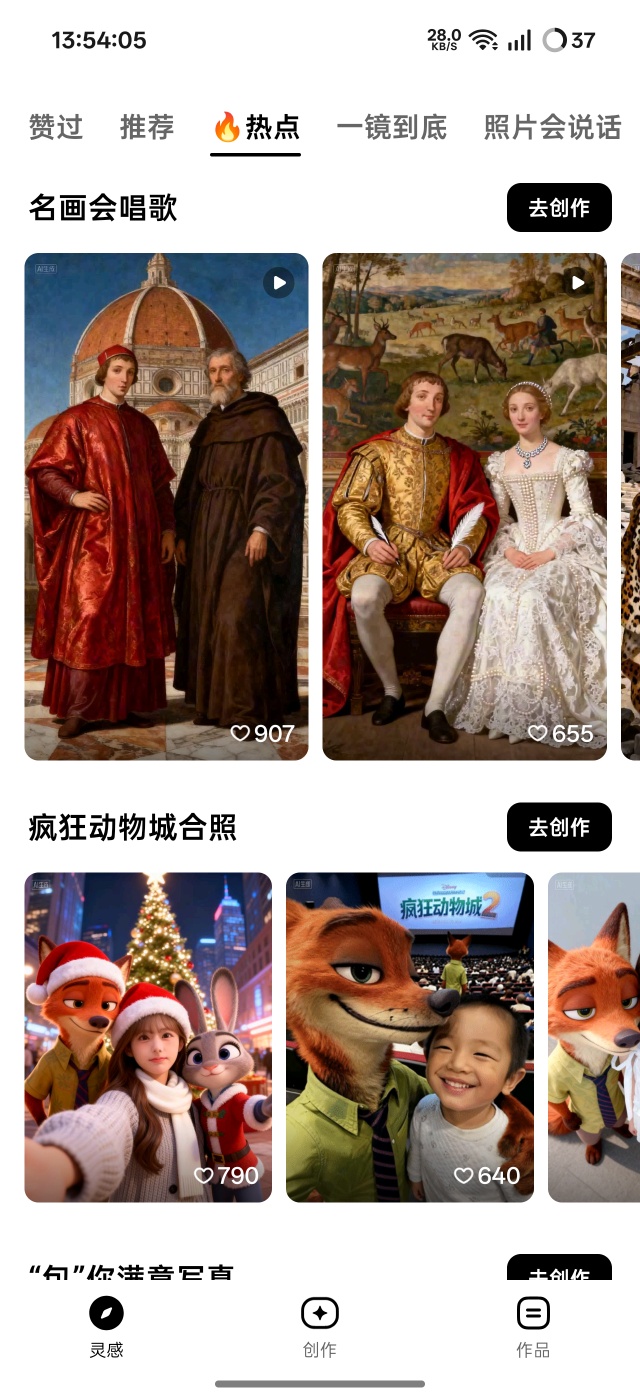Tap 去创作 next to 名画会唱歌

[558, 208]
